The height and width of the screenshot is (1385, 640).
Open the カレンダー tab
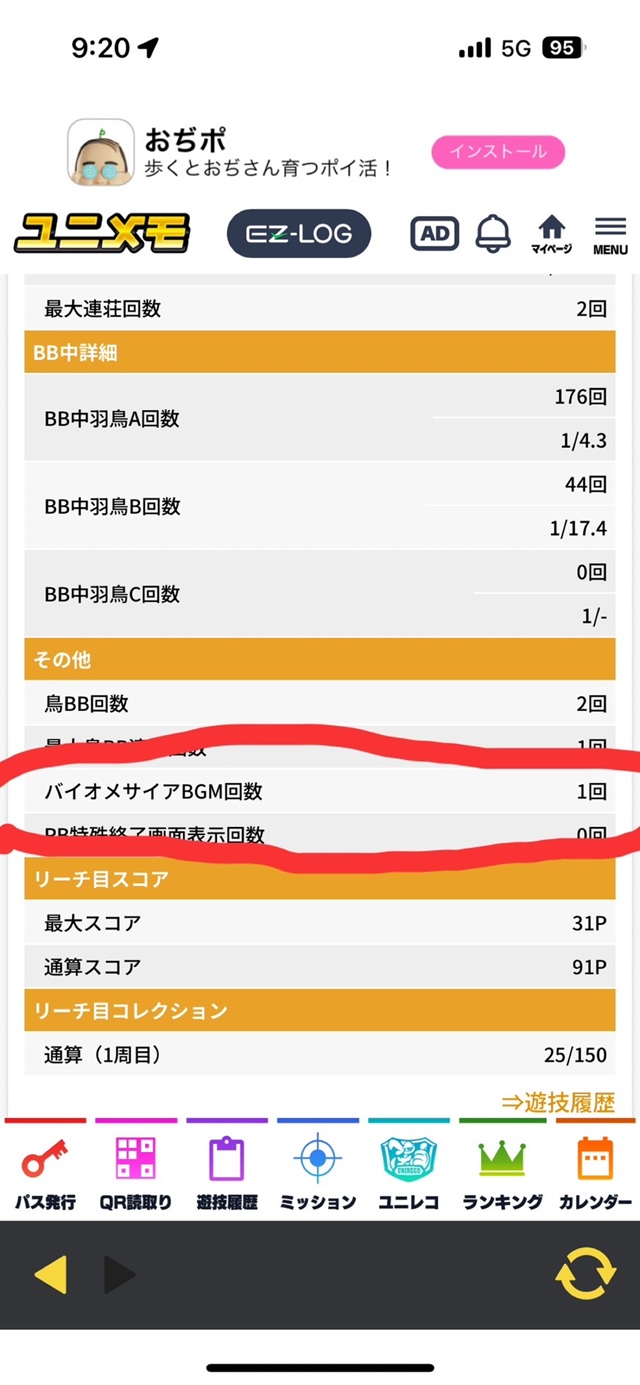(x=595, y=1172)
